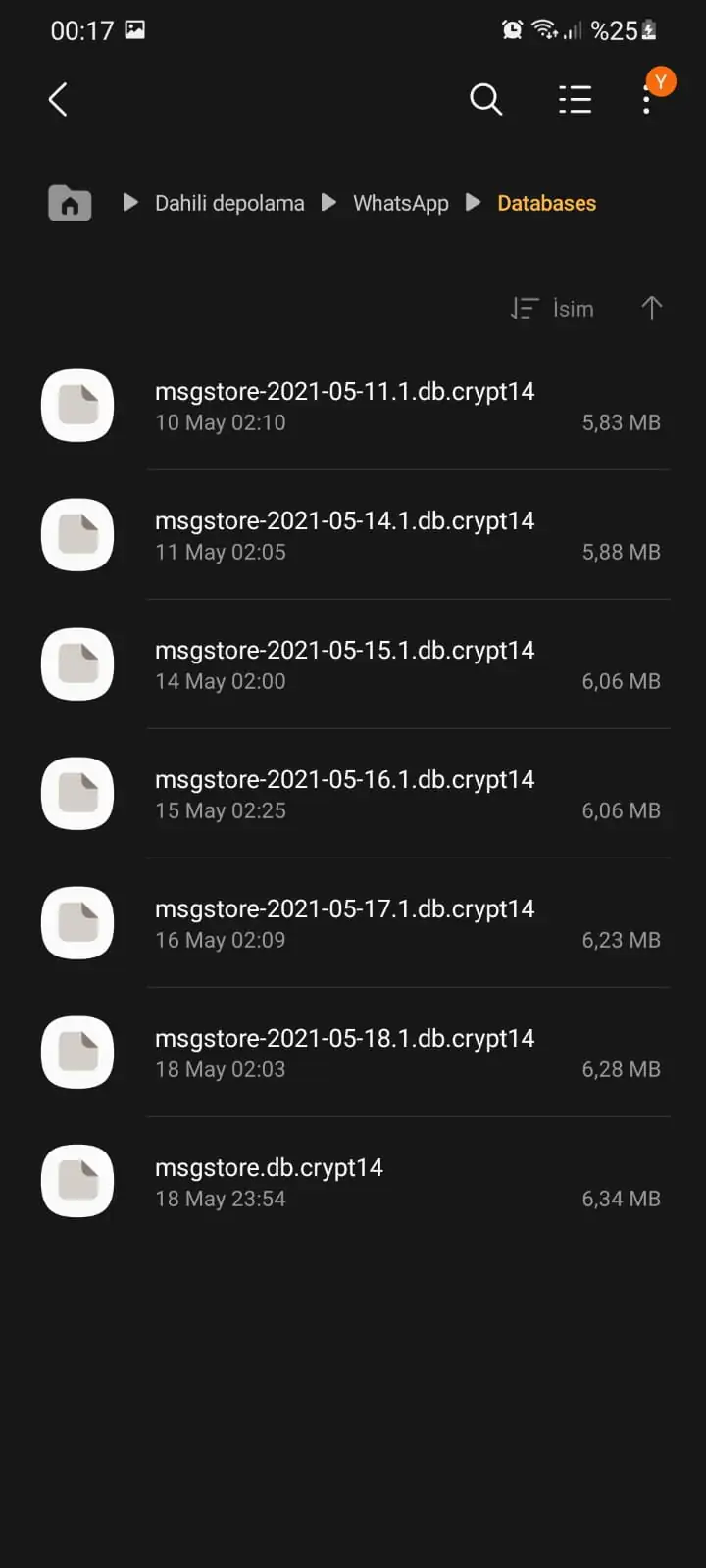
Task: Navigate to Dahili depolama breadcrumb
Action: (229, 203)
